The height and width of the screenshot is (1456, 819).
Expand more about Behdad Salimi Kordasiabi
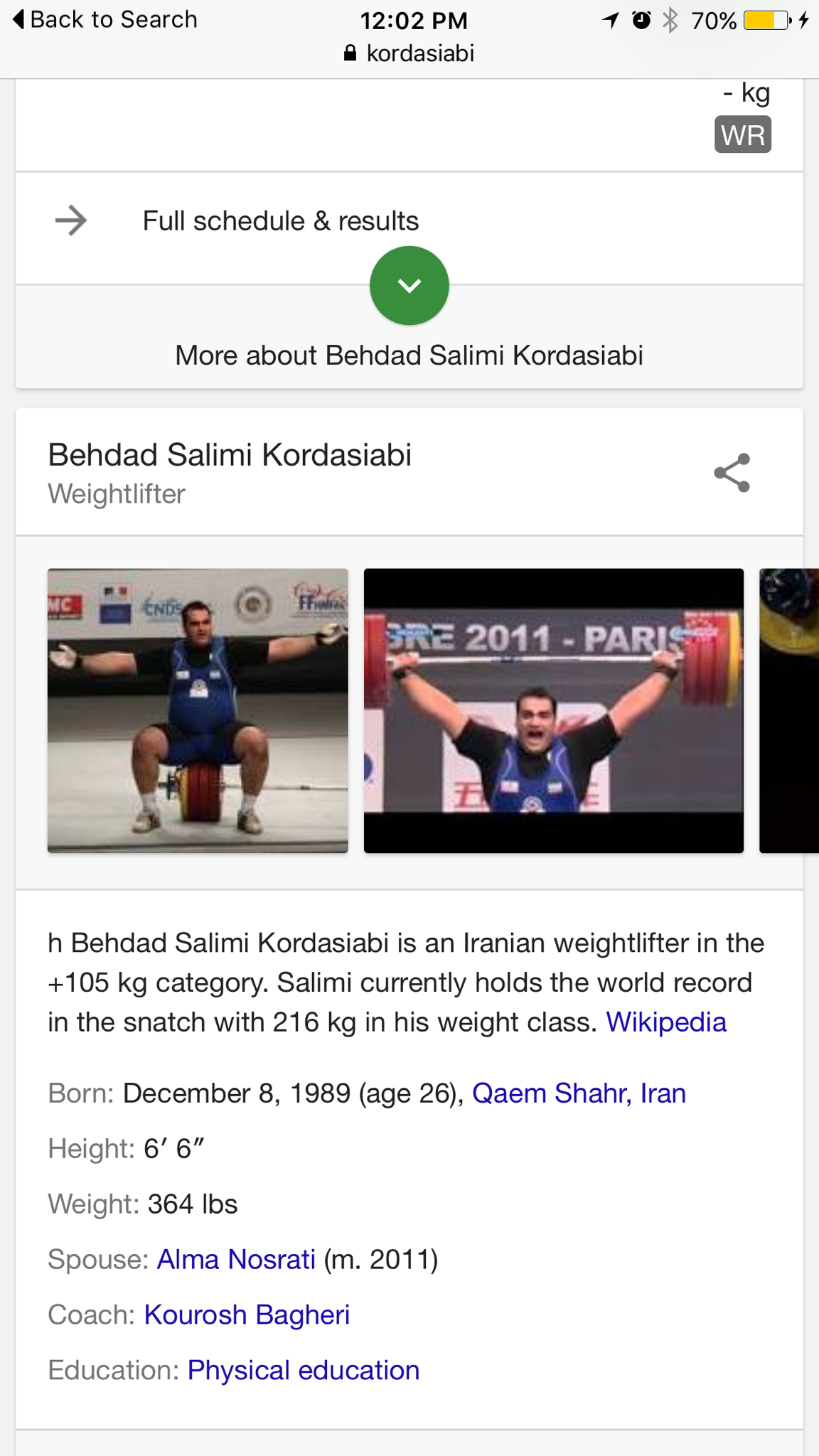(409, 286)
